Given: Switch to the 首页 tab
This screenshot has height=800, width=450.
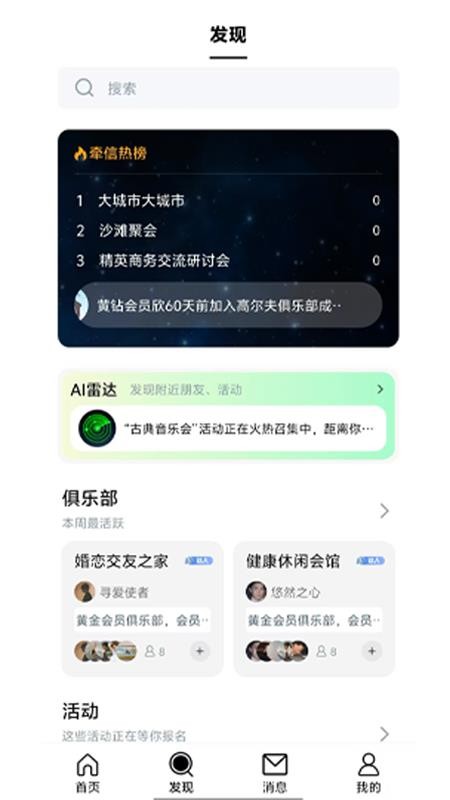Looking at the screenshot, I should pos(88,772).
